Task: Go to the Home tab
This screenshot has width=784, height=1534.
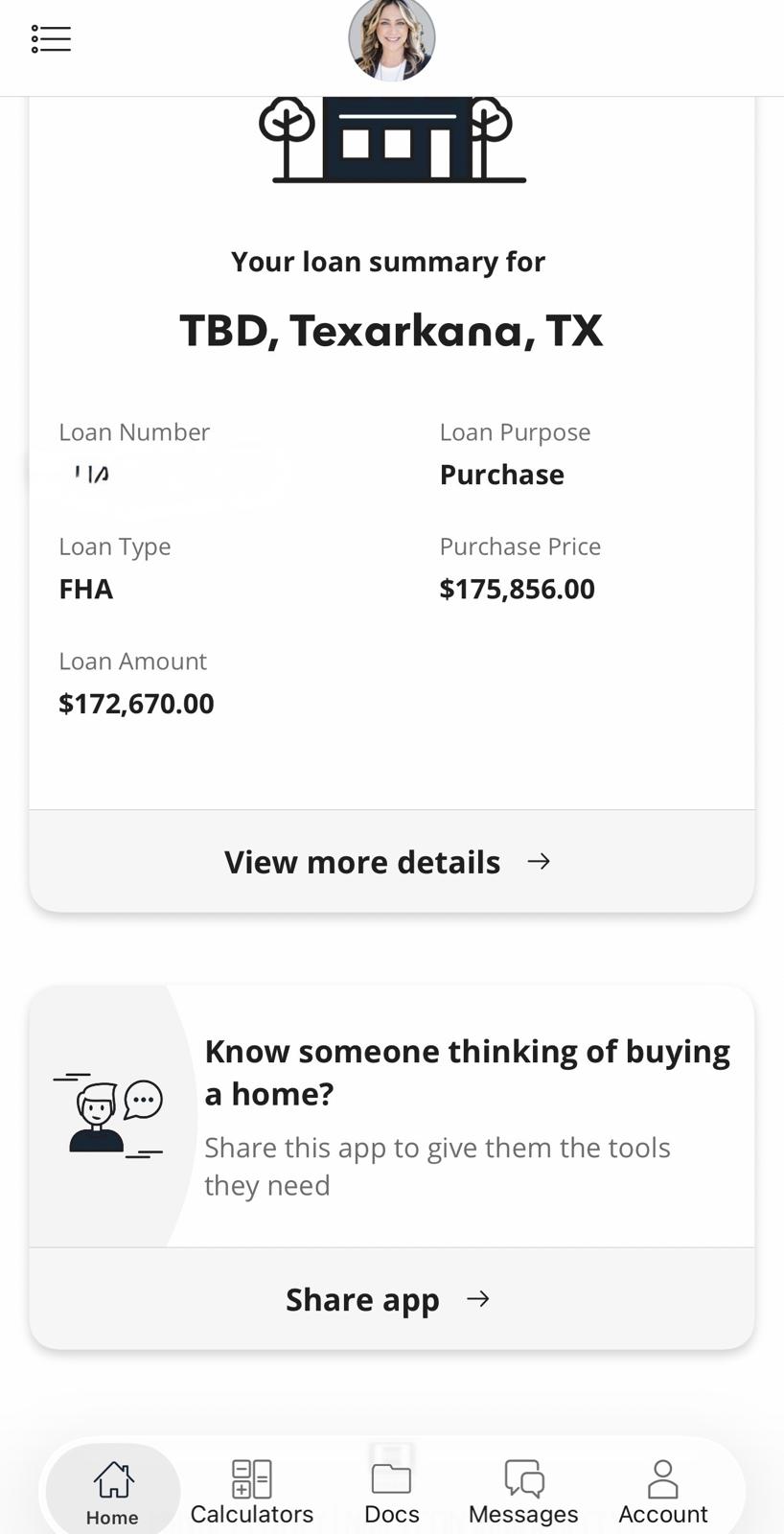Action: pos(113,1491)
